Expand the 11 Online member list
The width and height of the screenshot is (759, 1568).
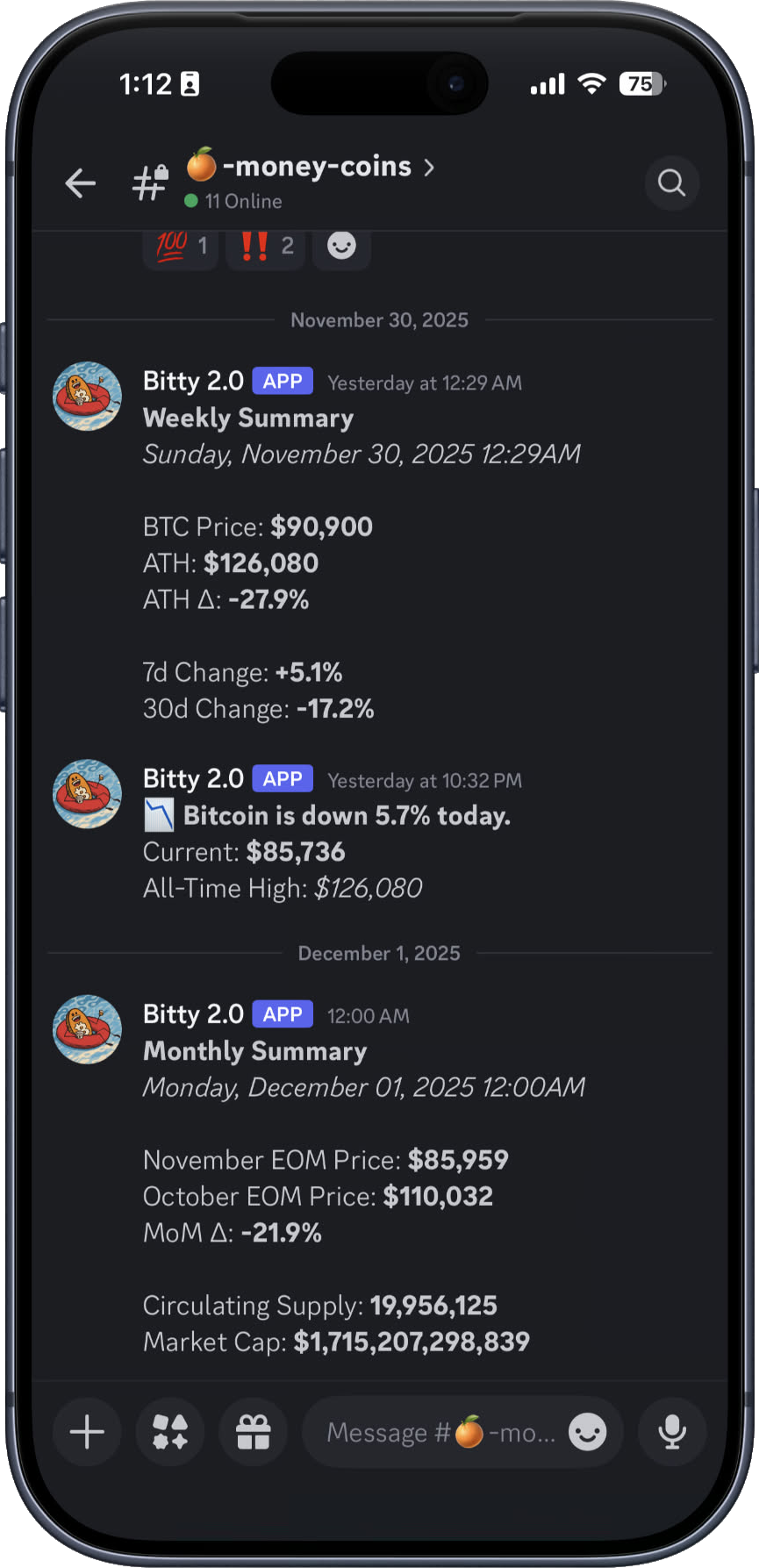(233, 201)
